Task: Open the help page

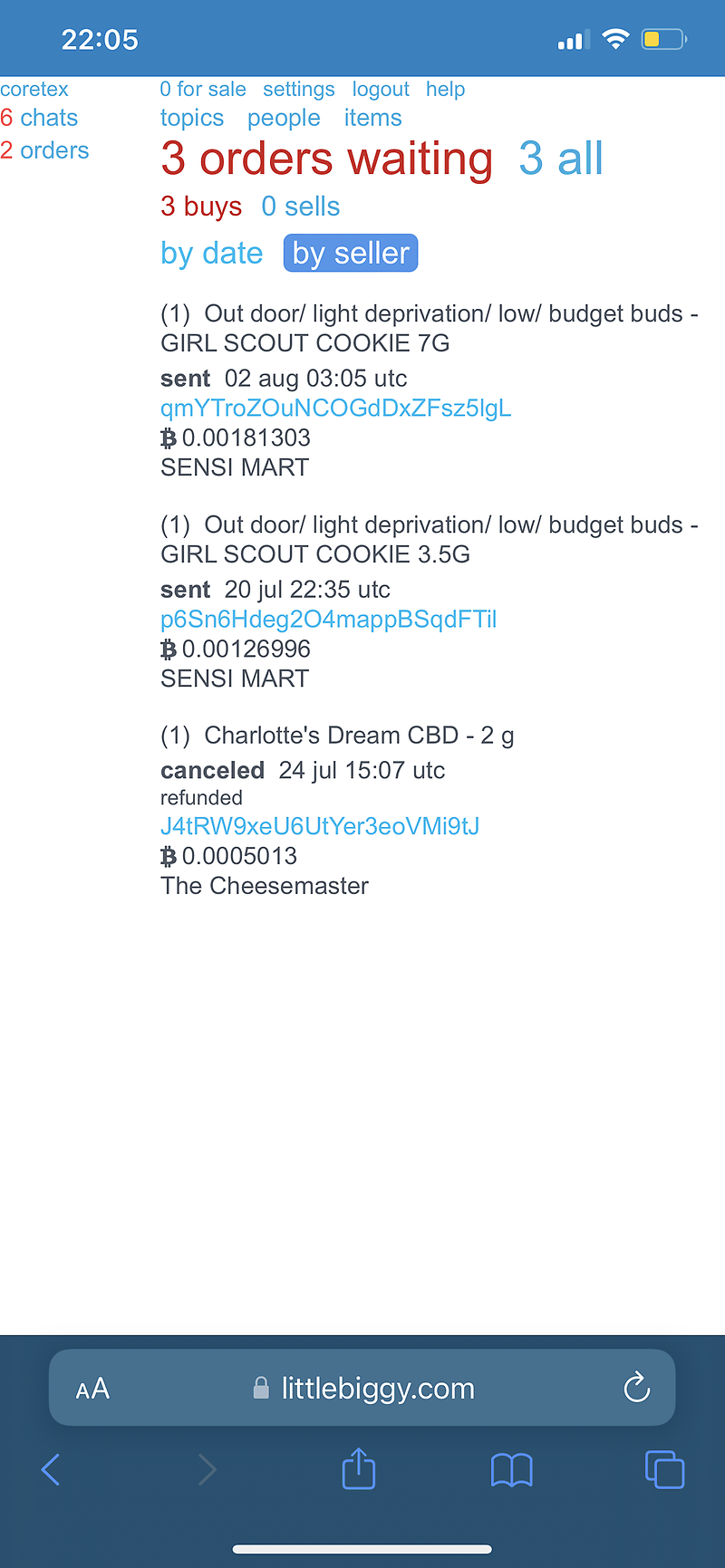Action: [445, 90]
